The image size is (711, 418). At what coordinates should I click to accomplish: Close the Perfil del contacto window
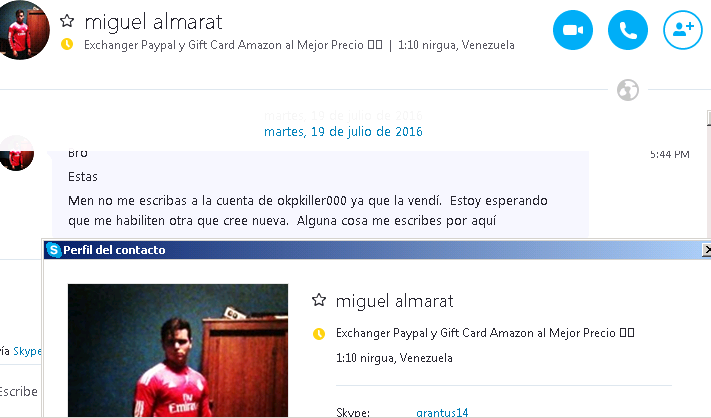pos(706,250)
